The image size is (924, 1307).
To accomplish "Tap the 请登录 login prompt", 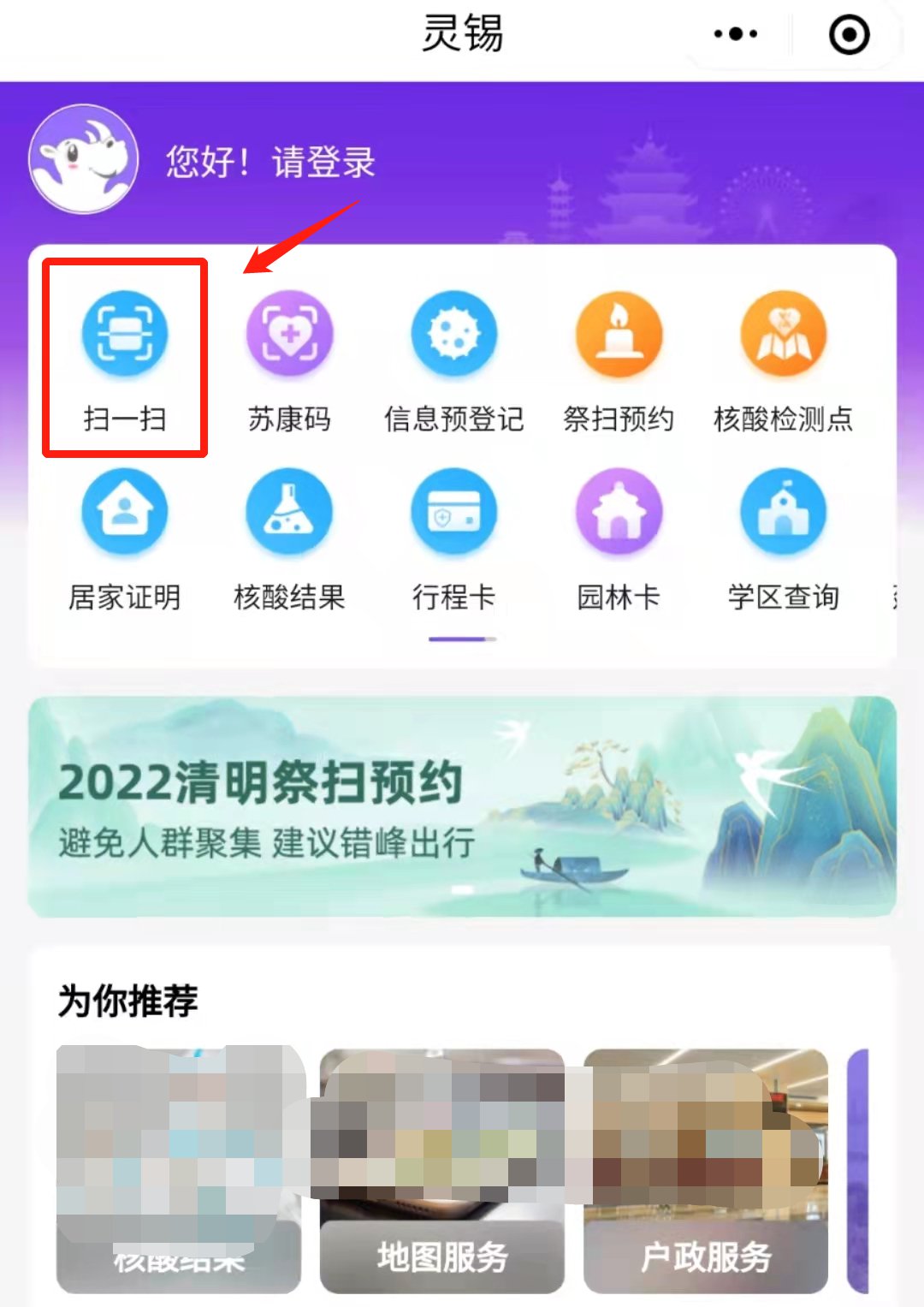I will [x=323, y=162].
